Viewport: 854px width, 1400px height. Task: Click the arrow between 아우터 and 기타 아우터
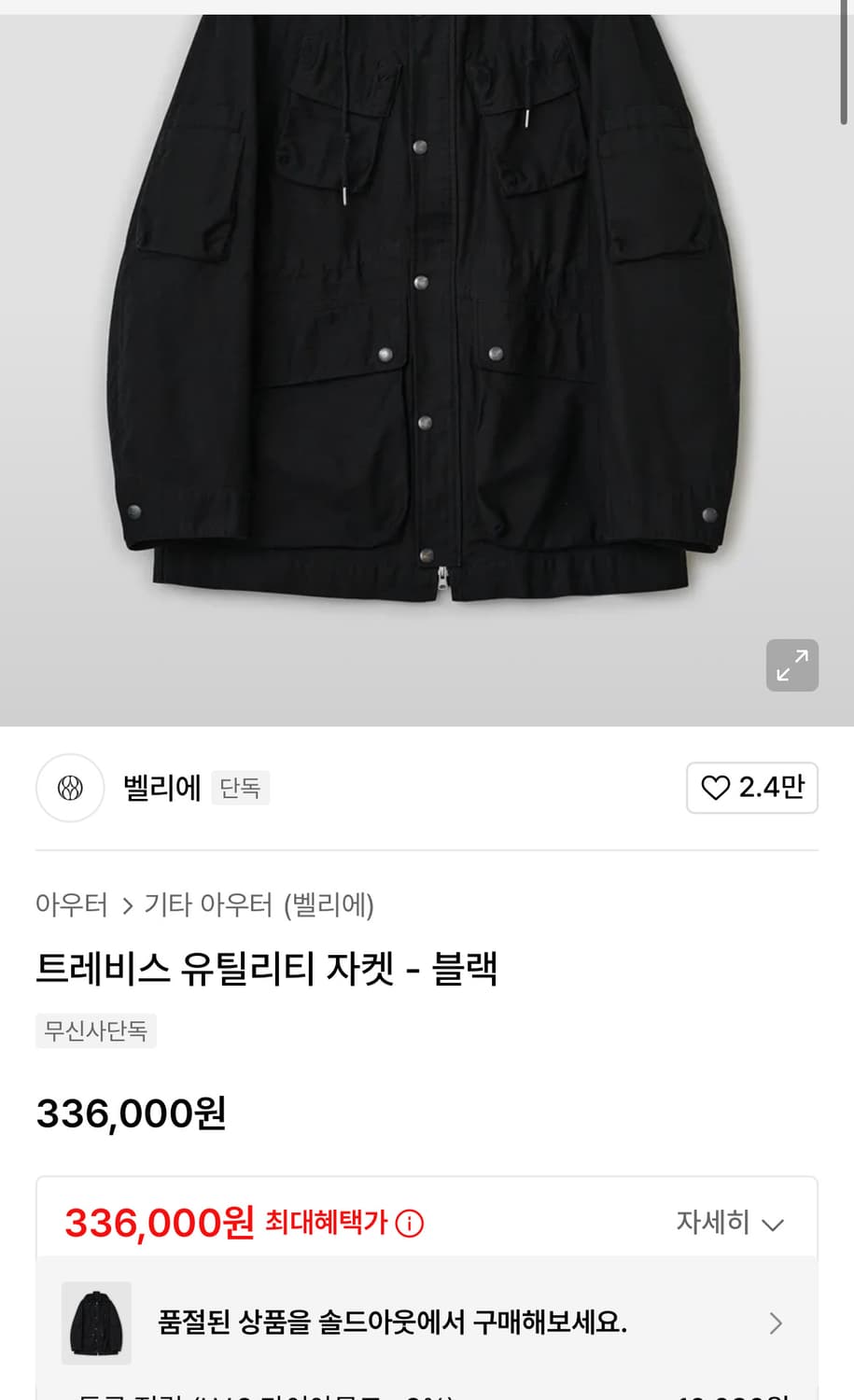[x=126, y=904]
